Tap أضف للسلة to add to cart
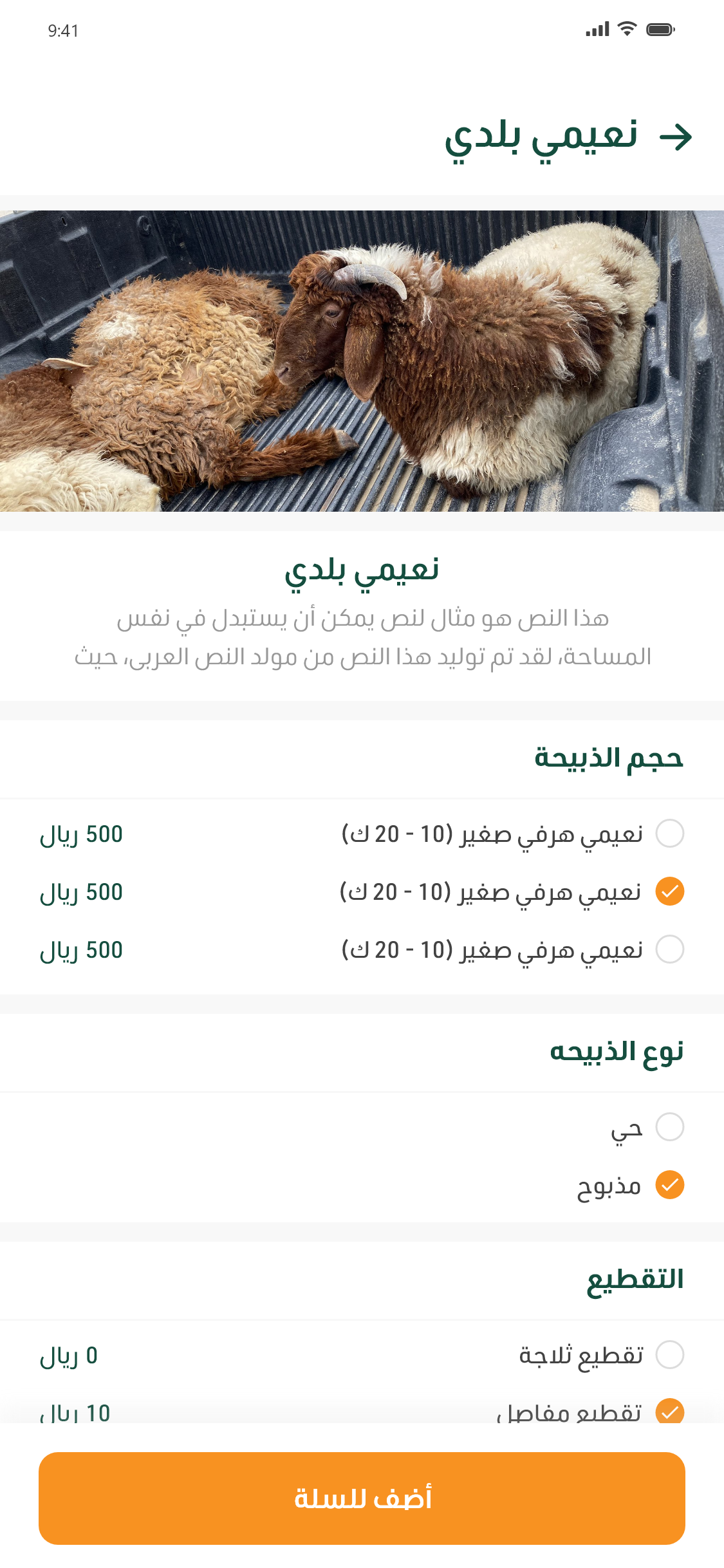 pos(362,1498)
